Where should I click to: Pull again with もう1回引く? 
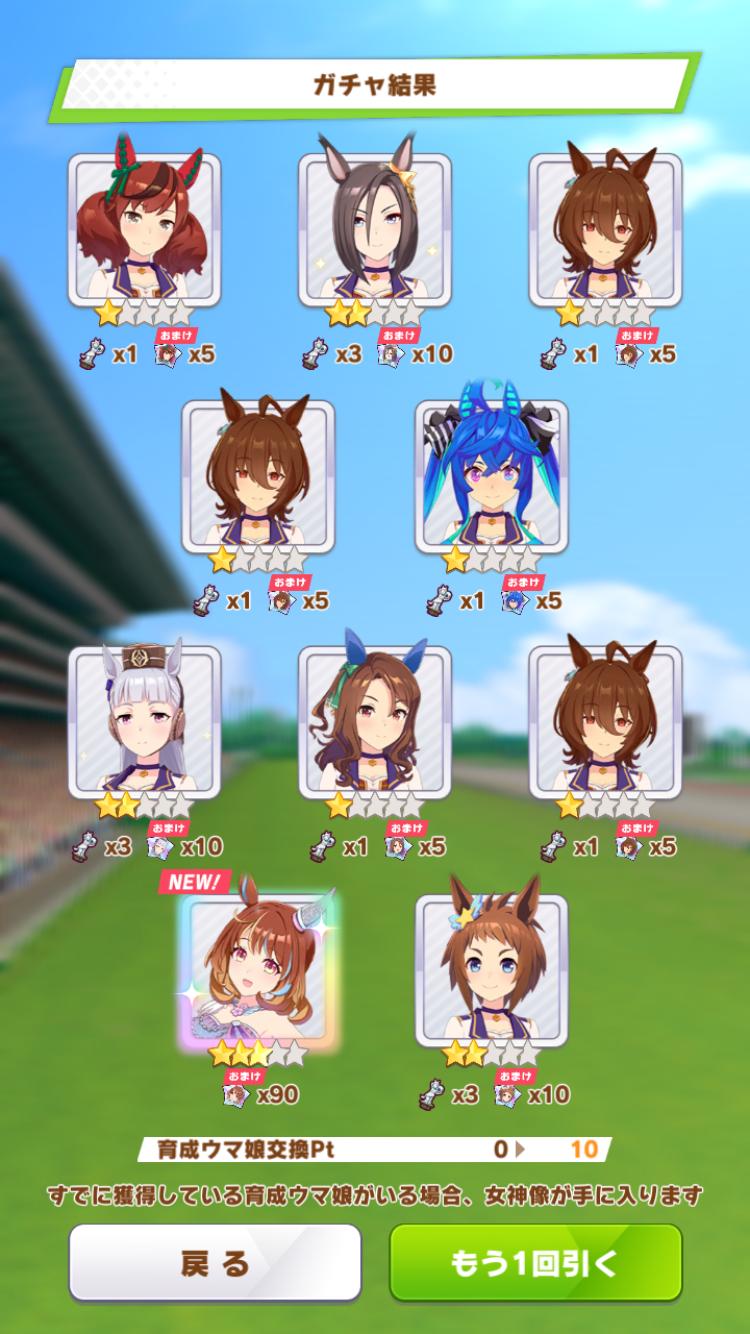tap(535, 1262)
